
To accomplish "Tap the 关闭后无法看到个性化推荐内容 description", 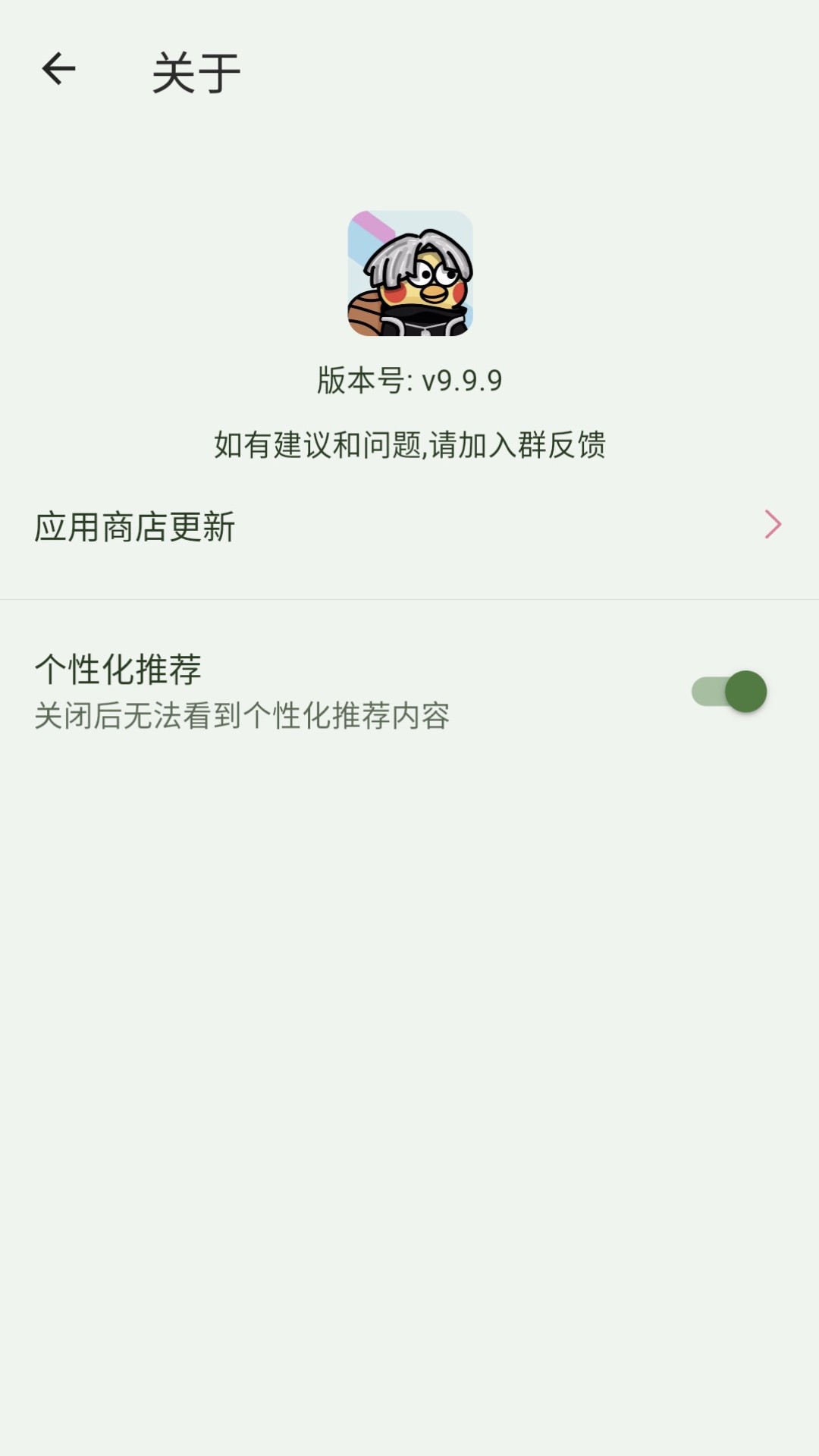I will pos(243,715).
